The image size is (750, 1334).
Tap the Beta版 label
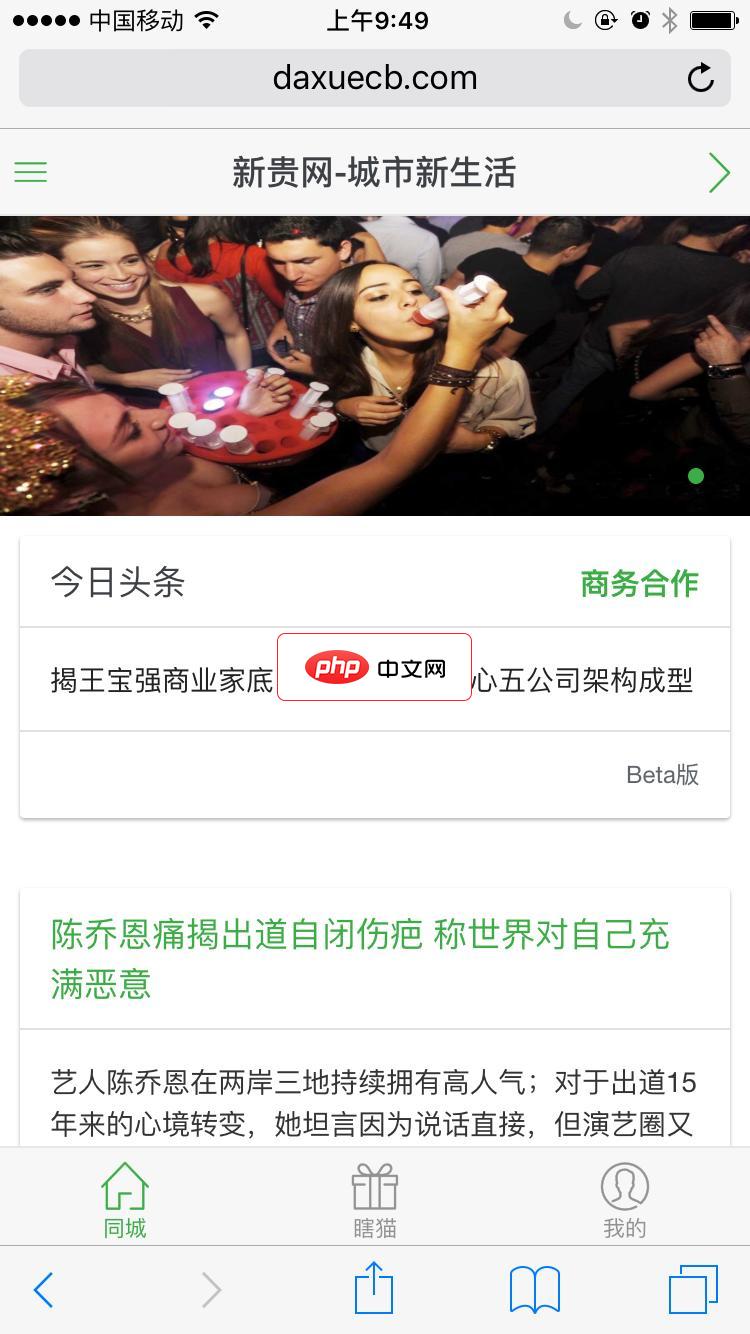point(663,774)
